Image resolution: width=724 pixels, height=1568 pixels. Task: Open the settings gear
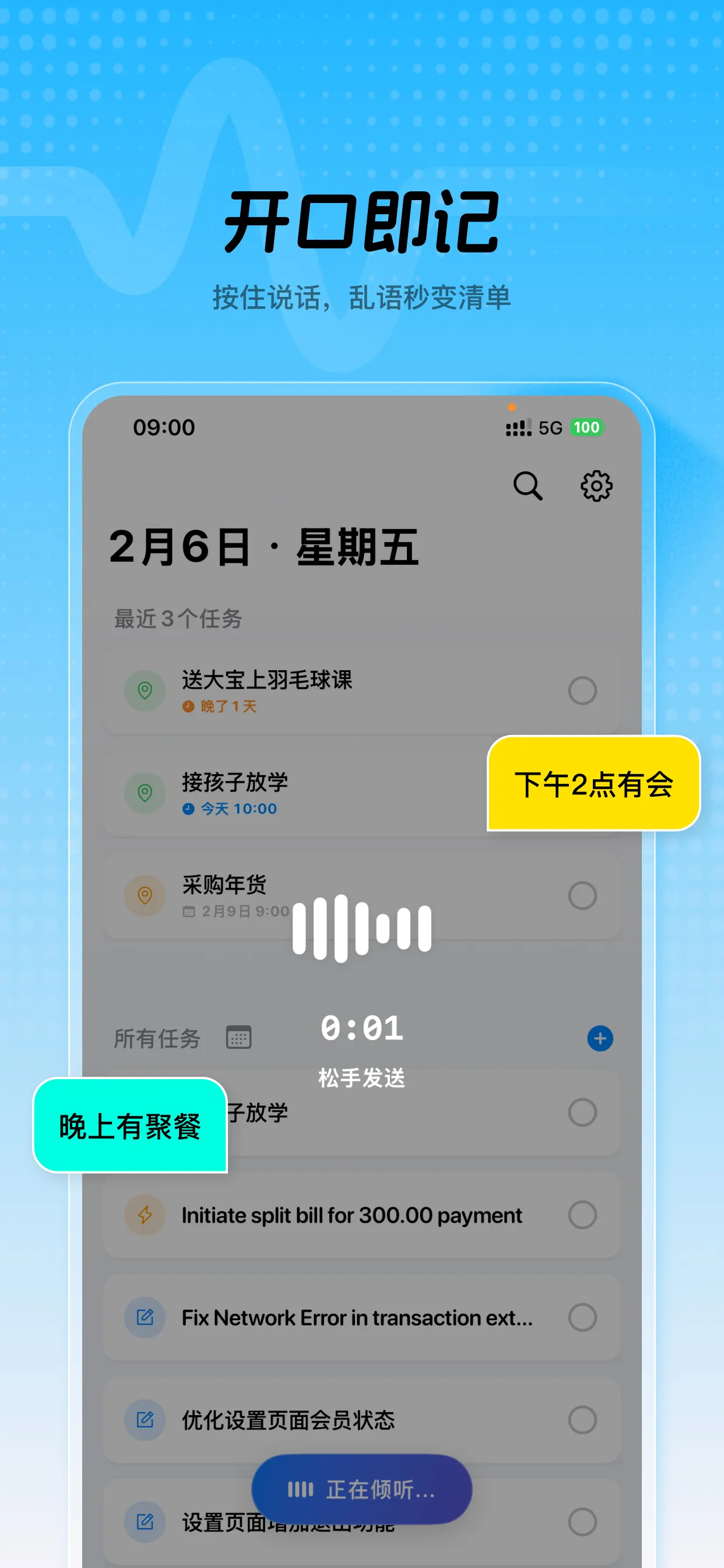coord(596,485)
